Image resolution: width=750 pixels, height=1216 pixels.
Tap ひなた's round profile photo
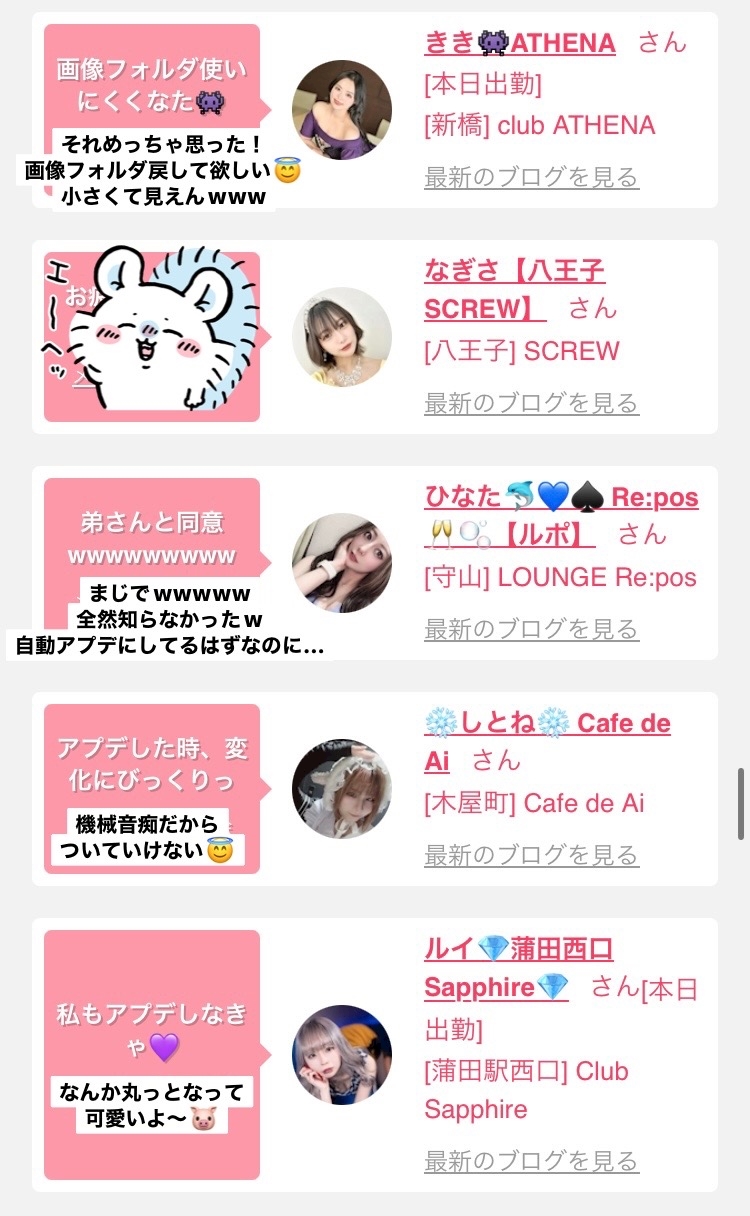342,563
